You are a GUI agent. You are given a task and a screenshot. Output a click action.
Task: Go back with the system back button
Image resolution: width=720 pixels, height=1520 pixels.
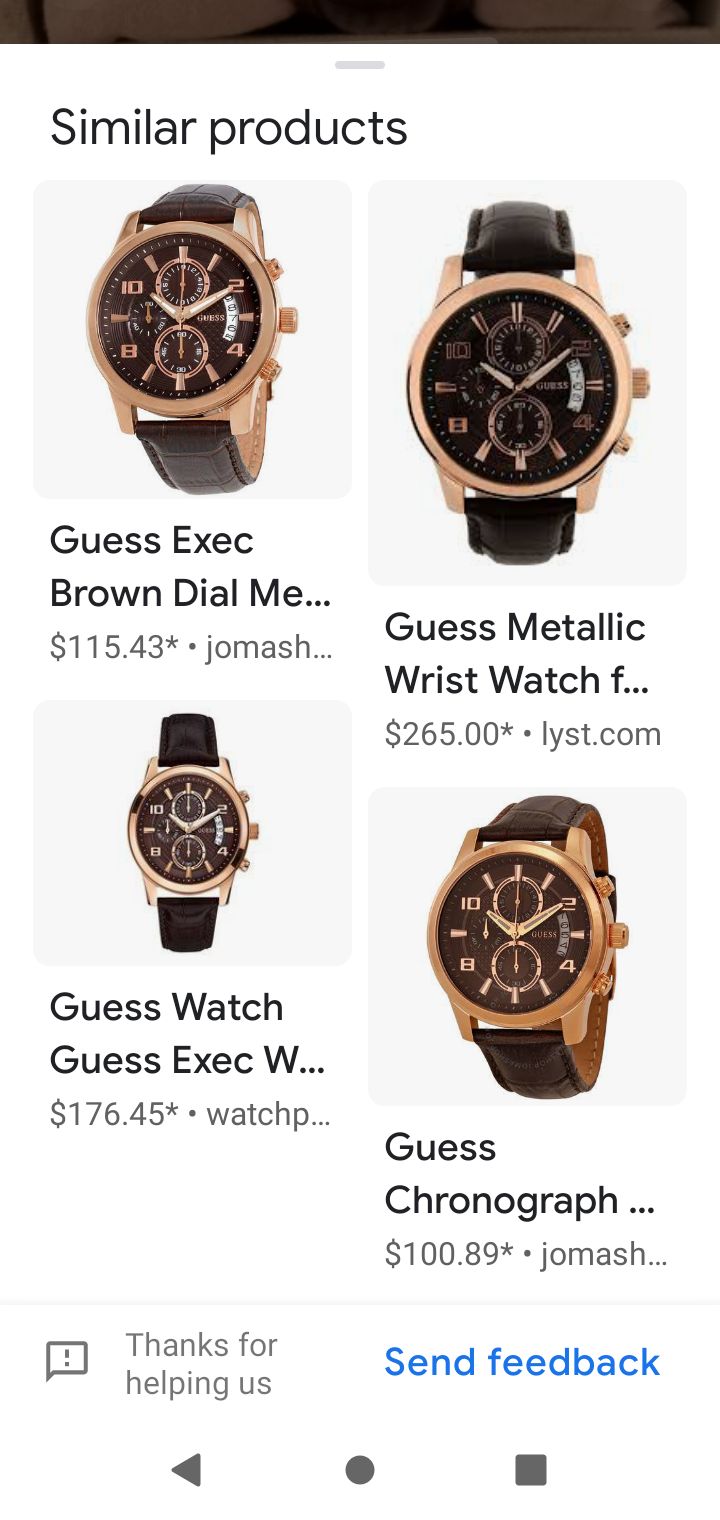187,1469
